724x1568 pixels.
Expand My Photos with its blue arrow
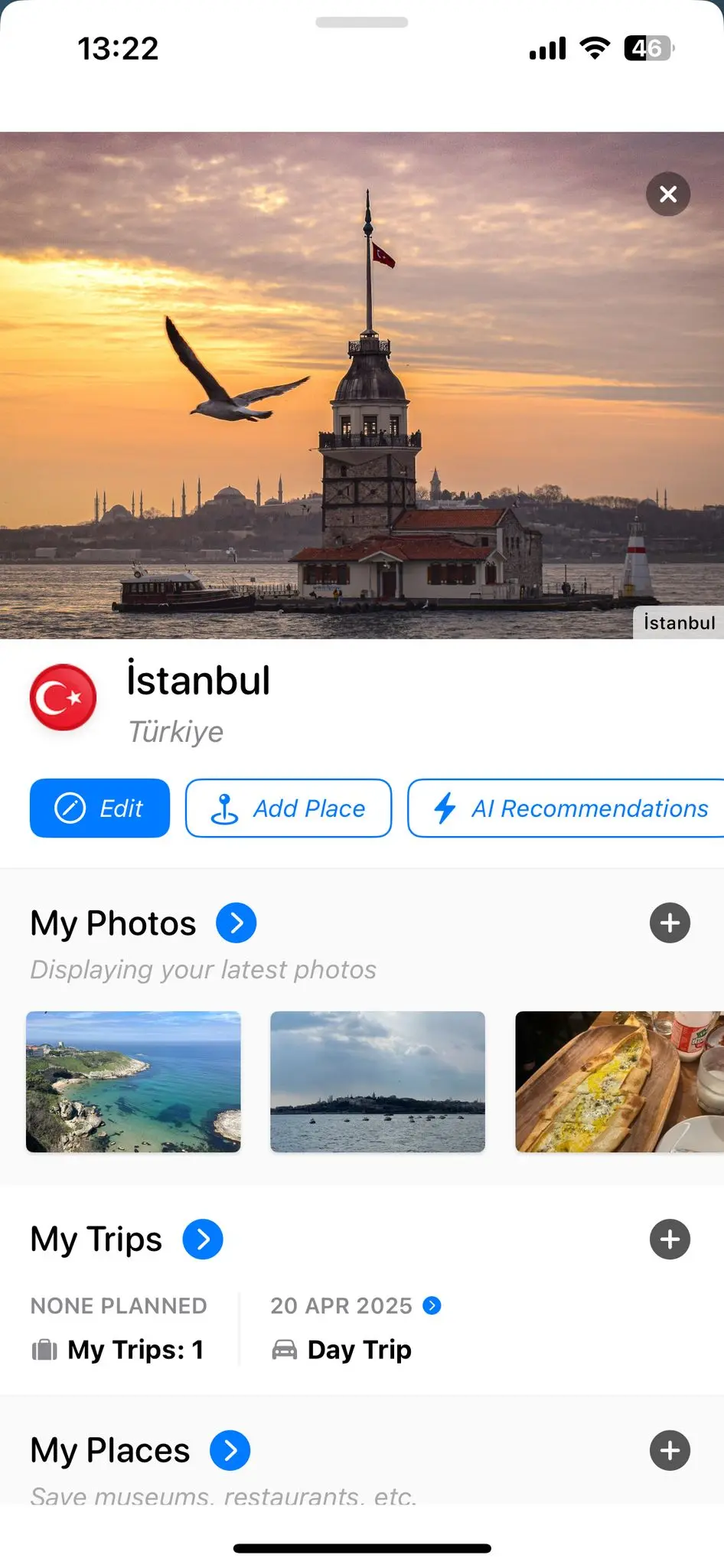point(236,923)
